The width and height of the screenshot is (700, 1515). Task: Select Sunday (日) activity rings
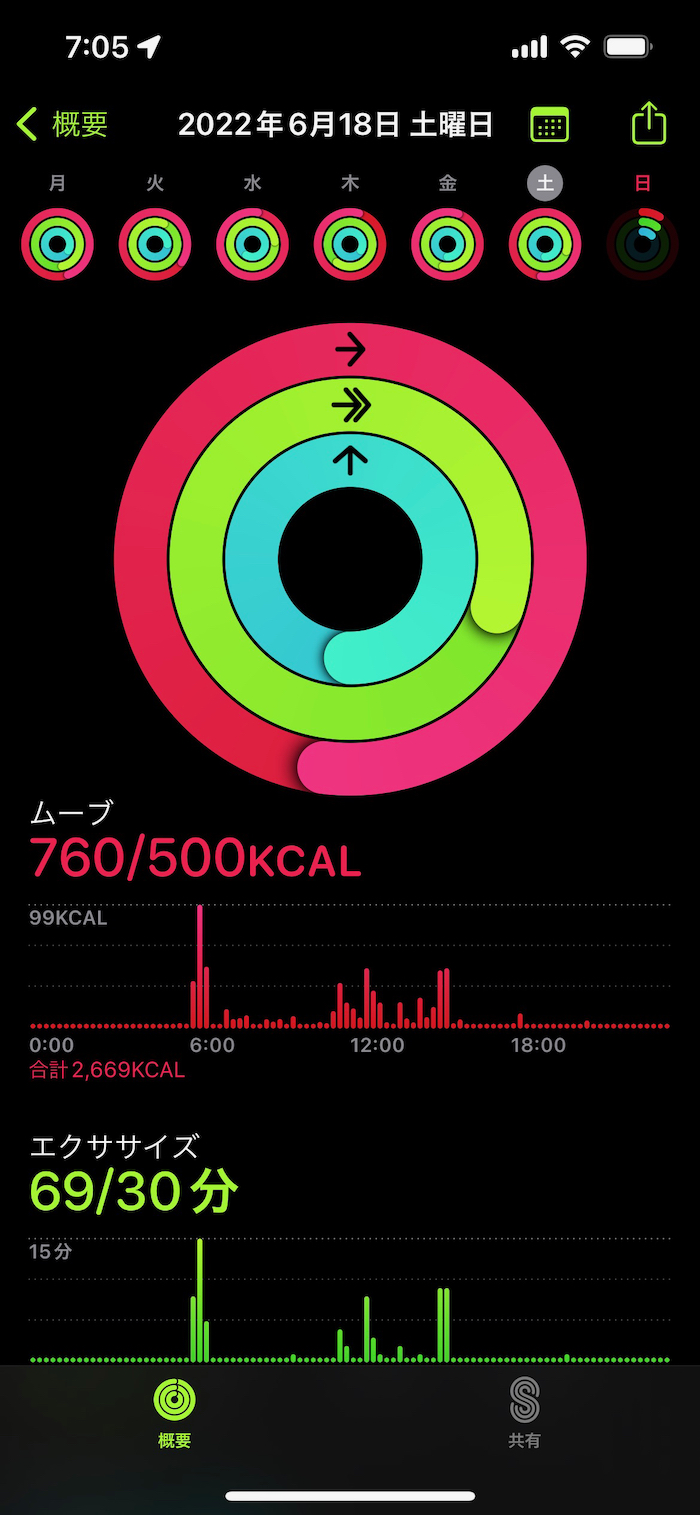[x=643, y=244]
